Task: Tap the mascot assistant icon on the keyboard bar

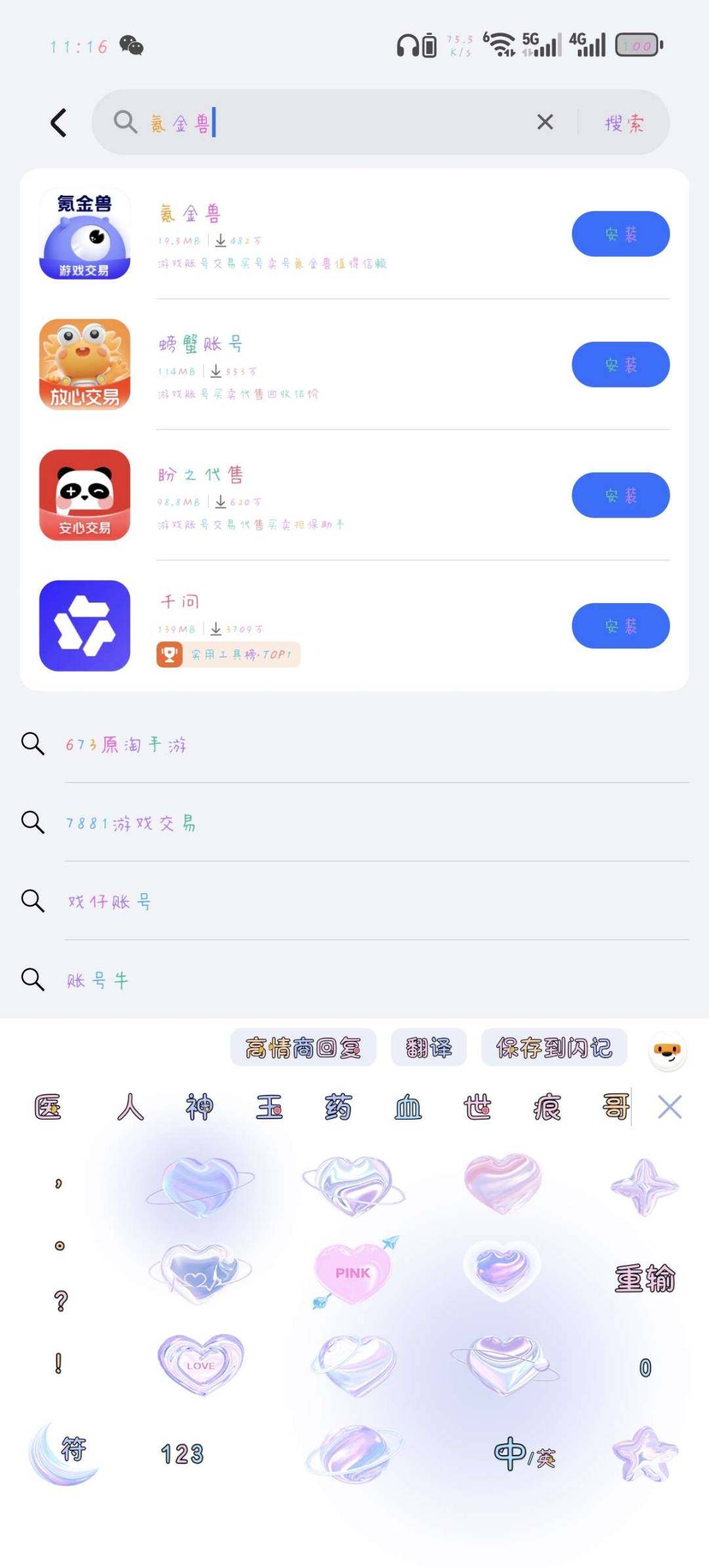Action: click(x=668, y=1049)
